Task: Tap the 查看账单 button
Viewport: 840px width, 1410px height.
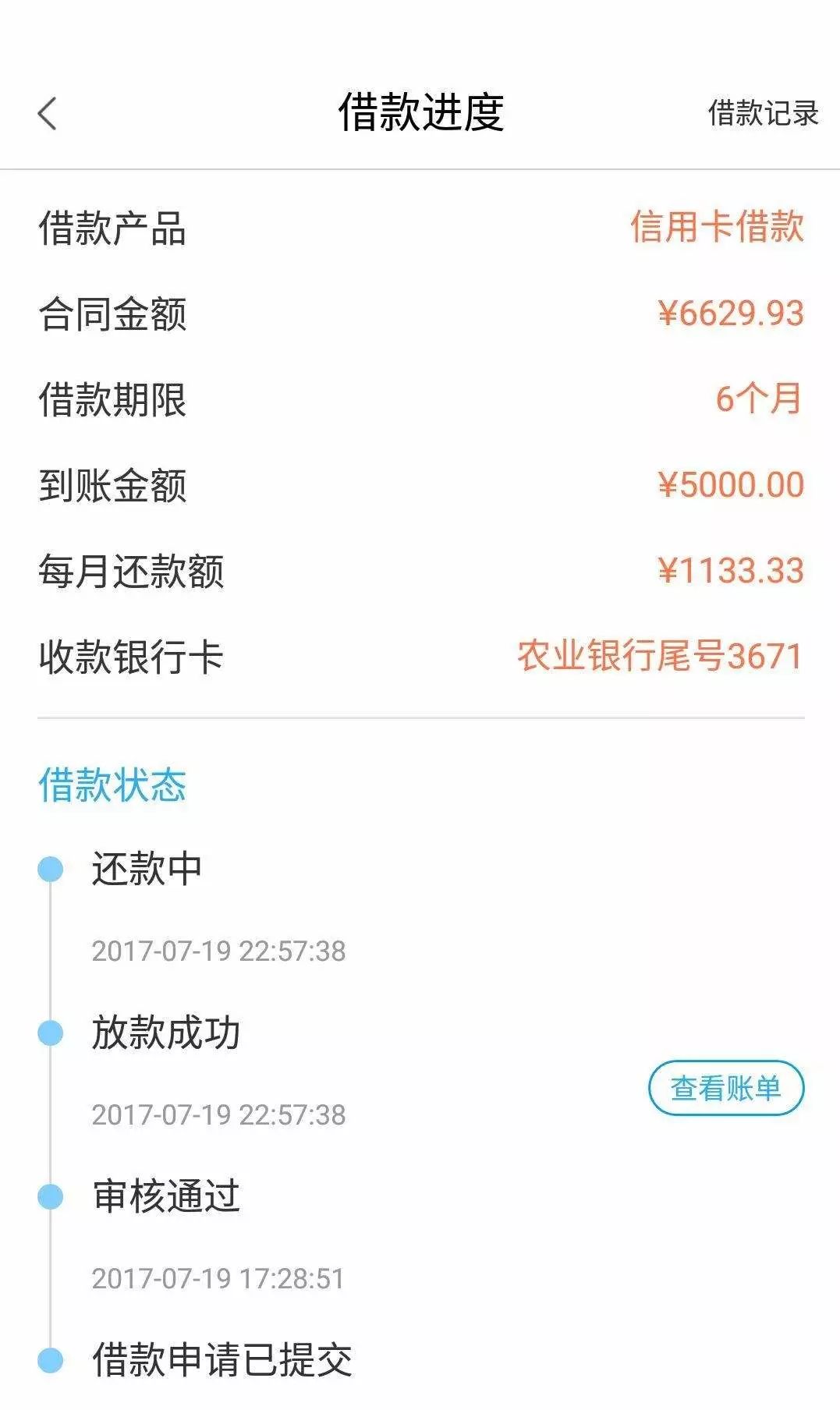Action: [725, 1088]
